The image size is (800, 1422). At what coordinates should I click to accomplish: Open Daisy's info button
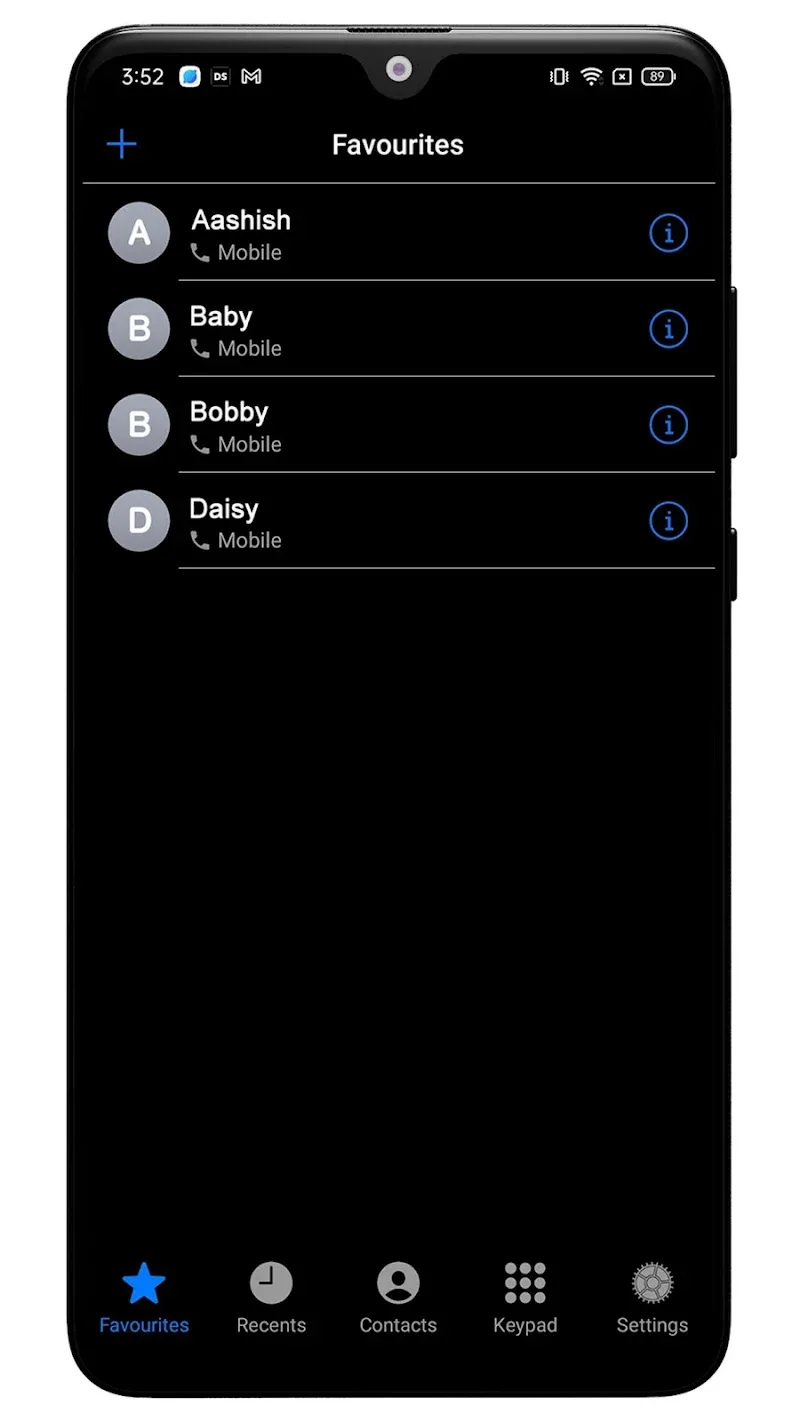(668, 521)
